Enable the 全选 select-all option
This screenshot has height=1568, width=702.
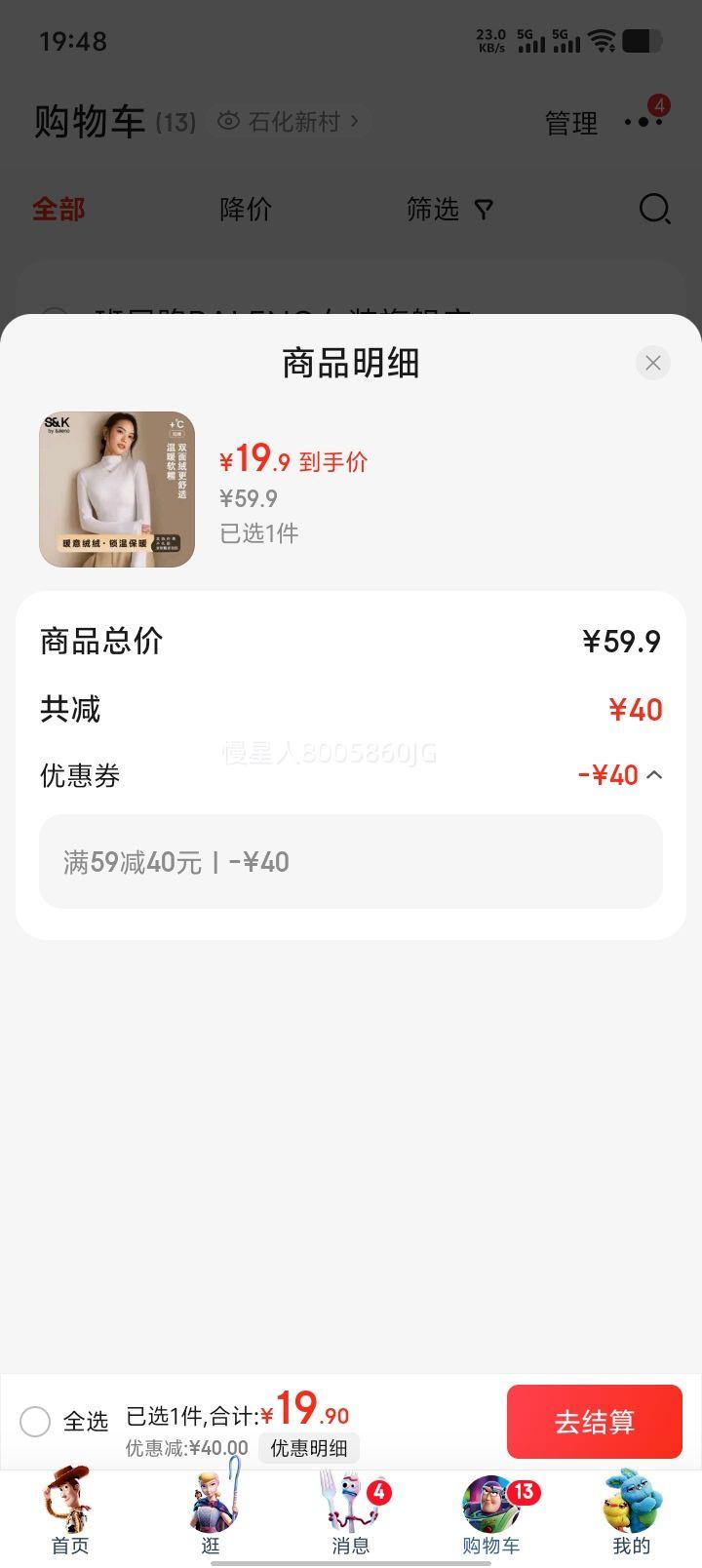pos(35,1422)
